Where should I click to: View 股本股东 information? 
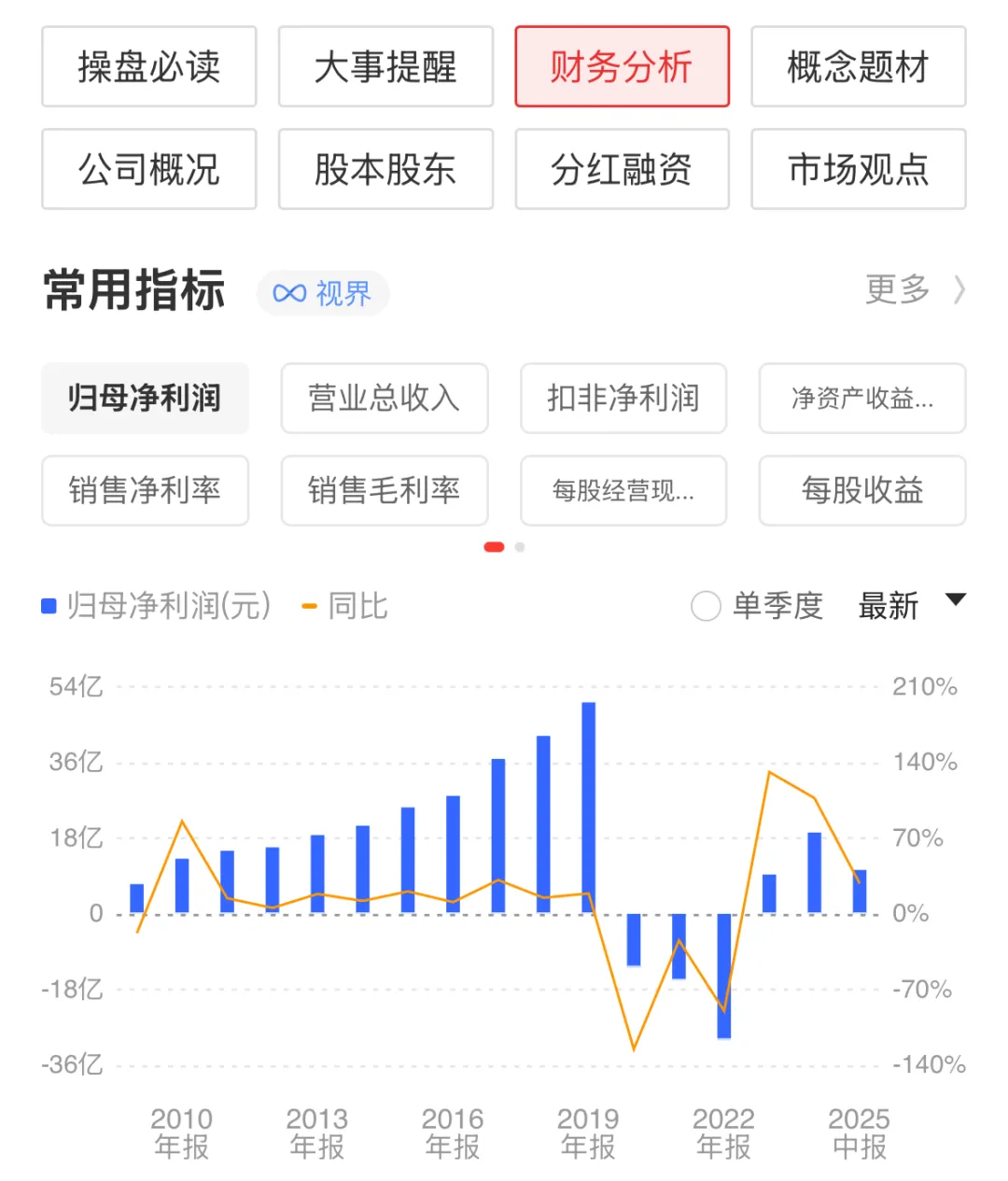click(385, 170)
